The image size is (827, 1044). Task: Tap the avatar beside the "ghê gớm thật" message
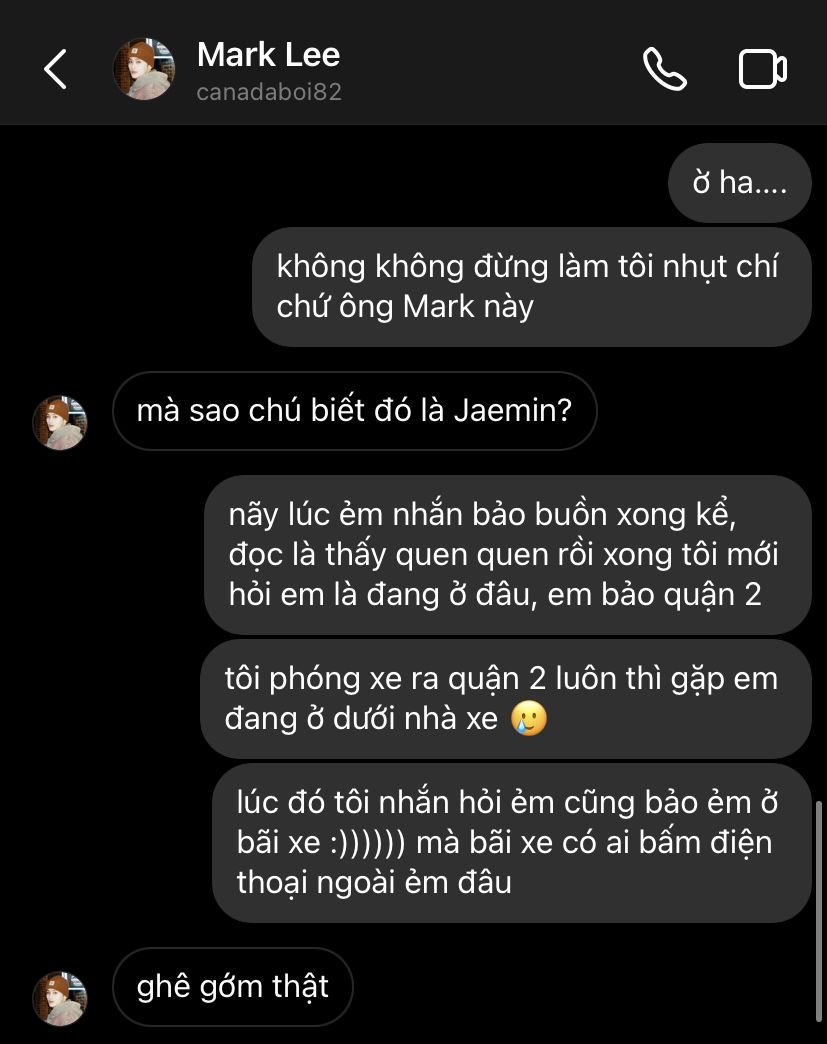60,998
